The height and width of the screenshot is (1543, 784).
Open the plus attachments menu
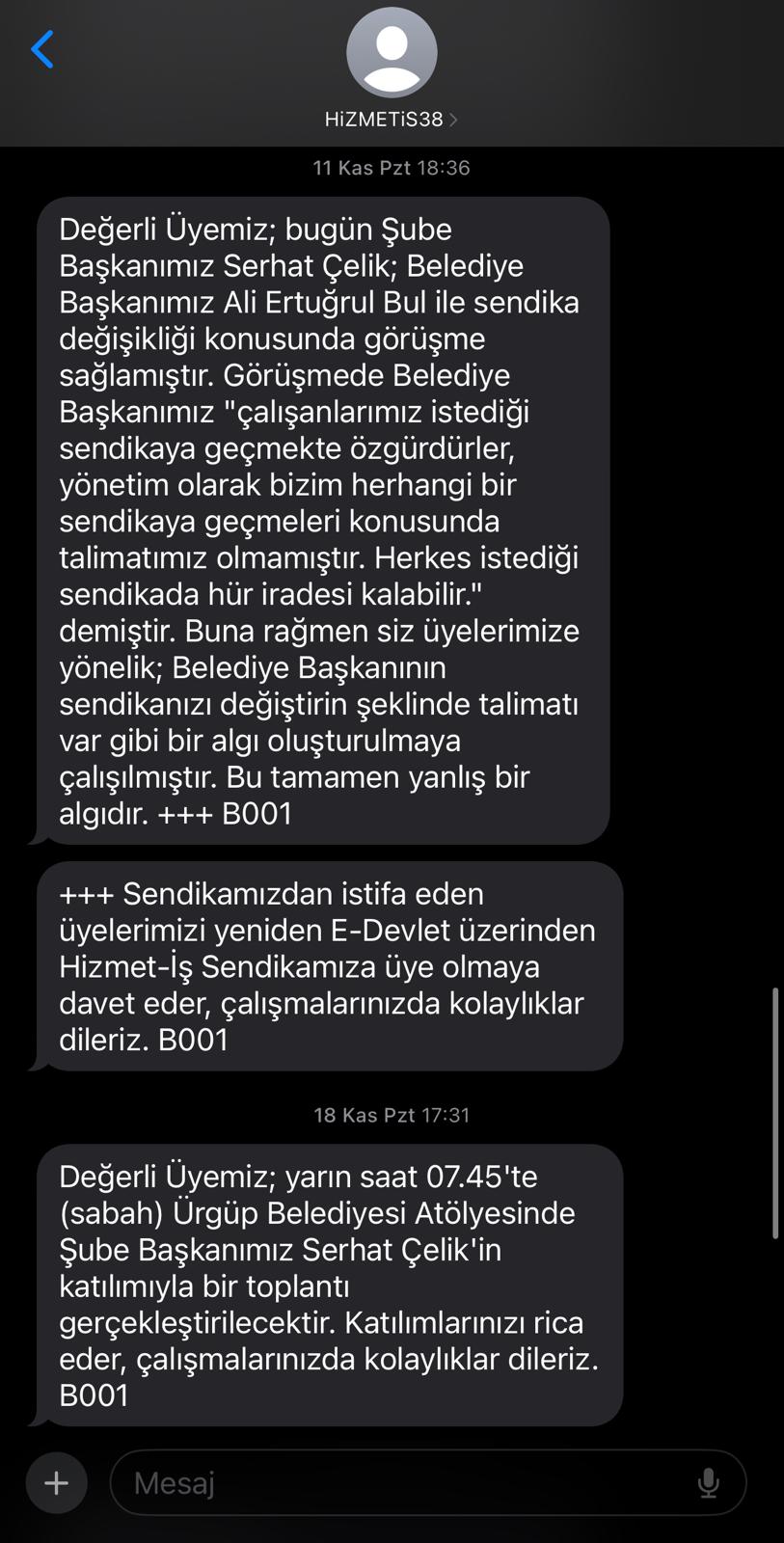click(x=57, y=1482)
